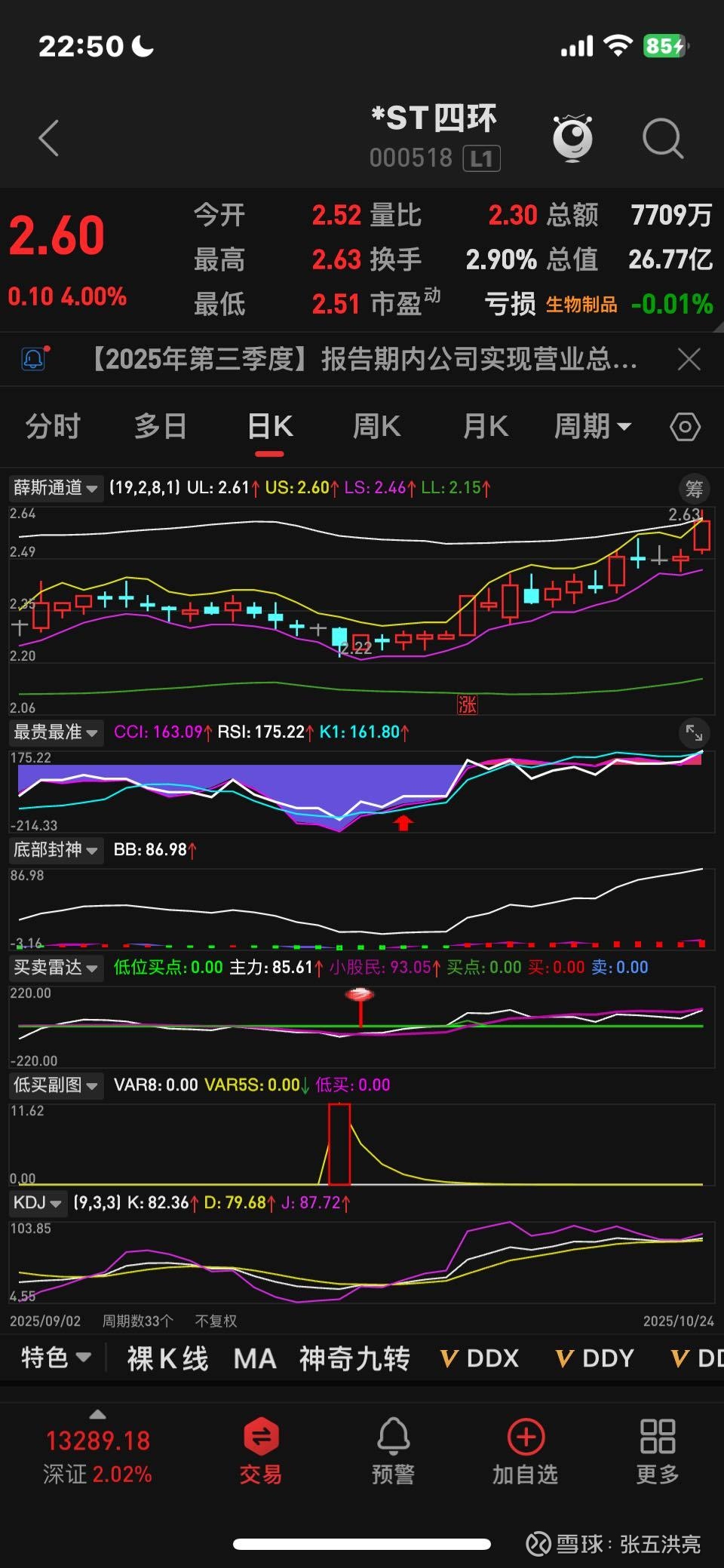Switch to the 分时 tab
This screenshot has width=724, height=1568.
click(52, 426)
